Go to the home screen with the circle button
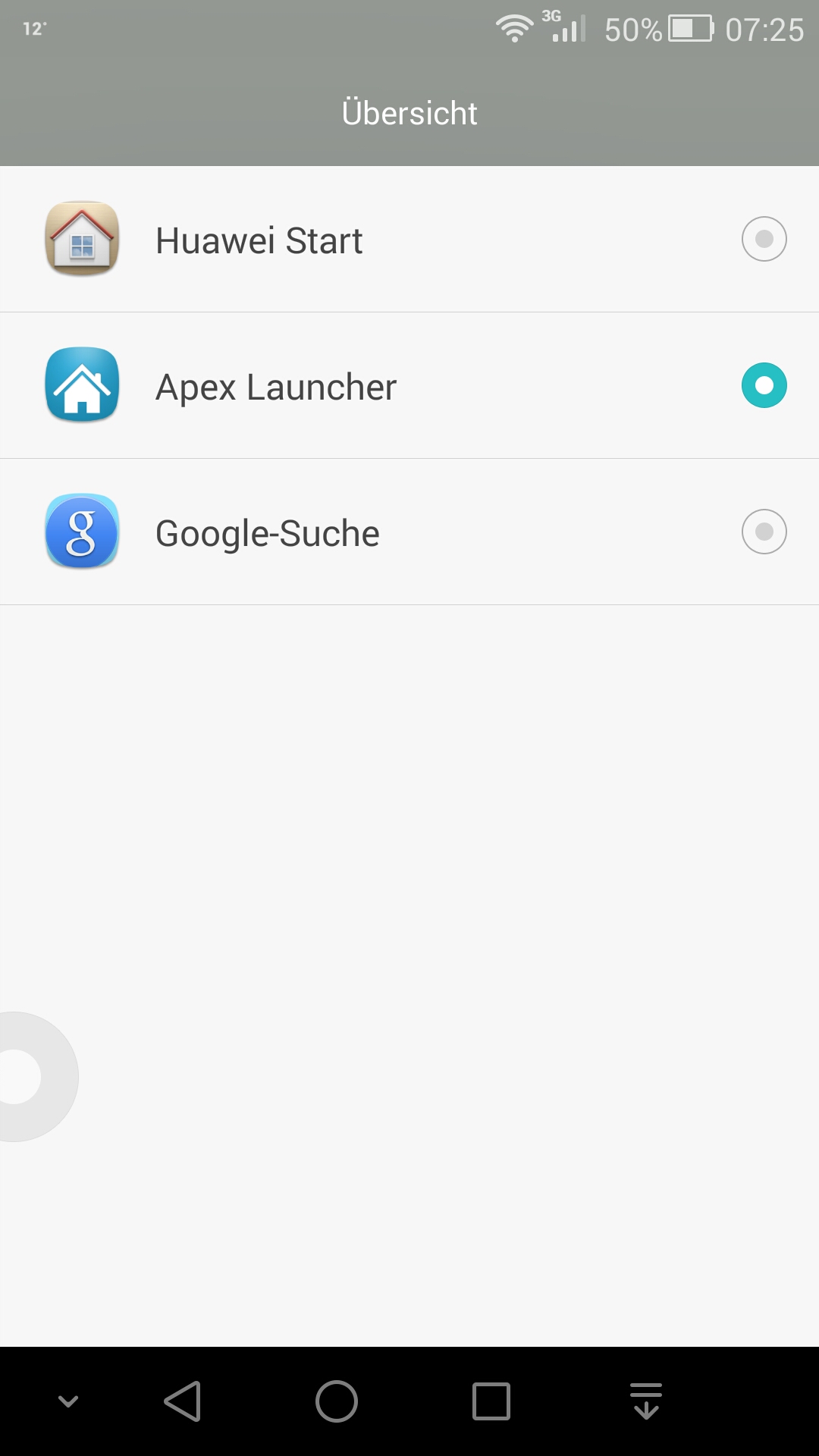819x1456 pixels. click(x=337, y=1401)
